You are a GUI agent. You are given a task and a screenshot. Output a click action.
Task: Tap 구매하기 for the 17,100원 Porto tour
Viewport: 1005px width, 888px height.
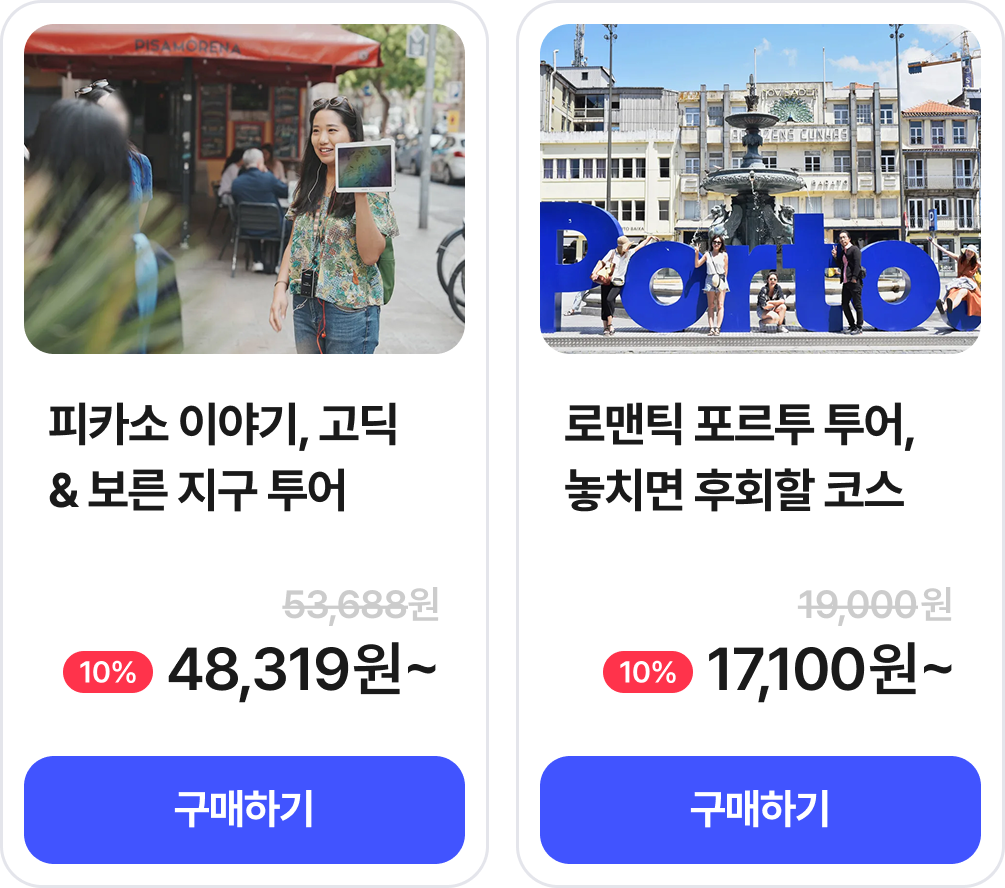click(x=760, y=810)
